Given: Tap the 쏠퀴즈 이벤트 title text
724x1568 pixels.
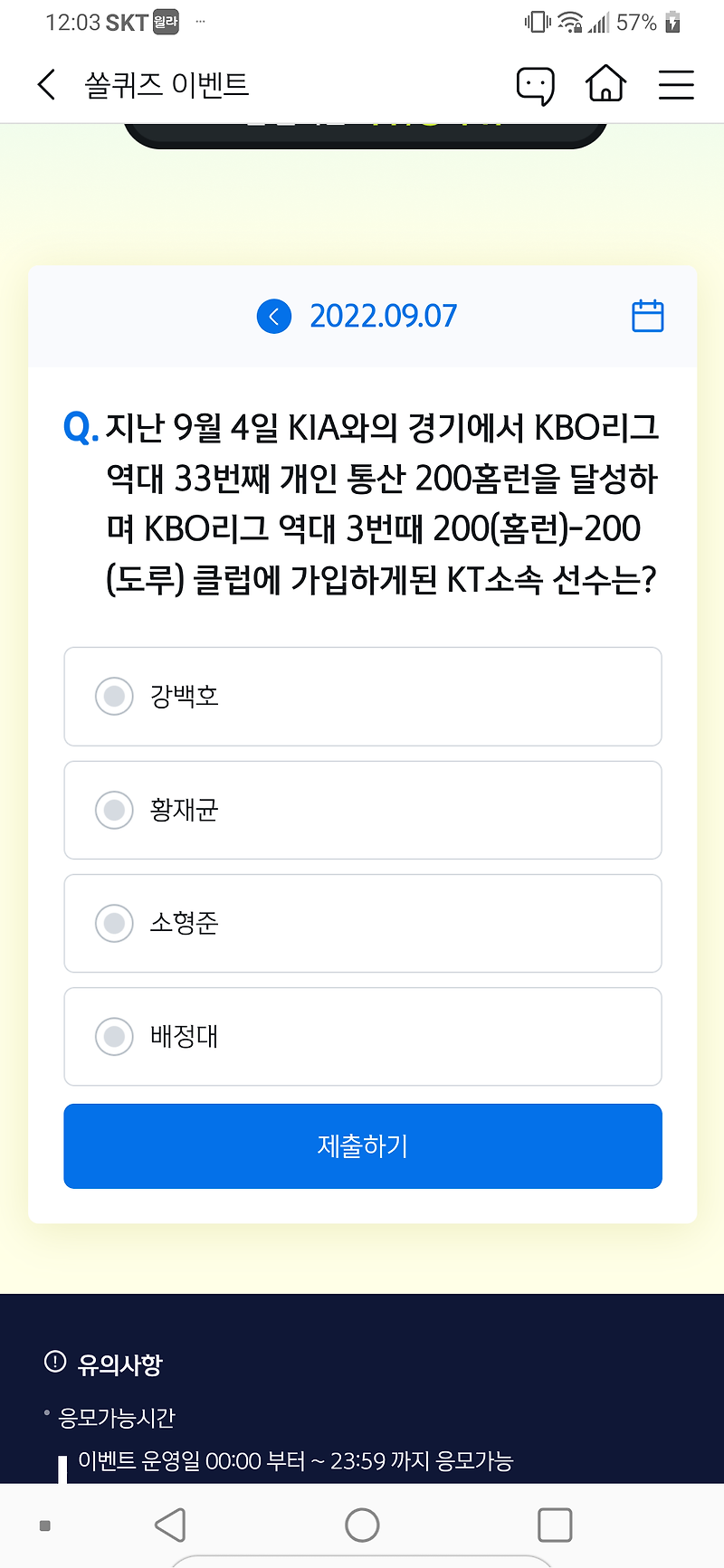Looking at the screenshot, I should click(x=165, y=83).
